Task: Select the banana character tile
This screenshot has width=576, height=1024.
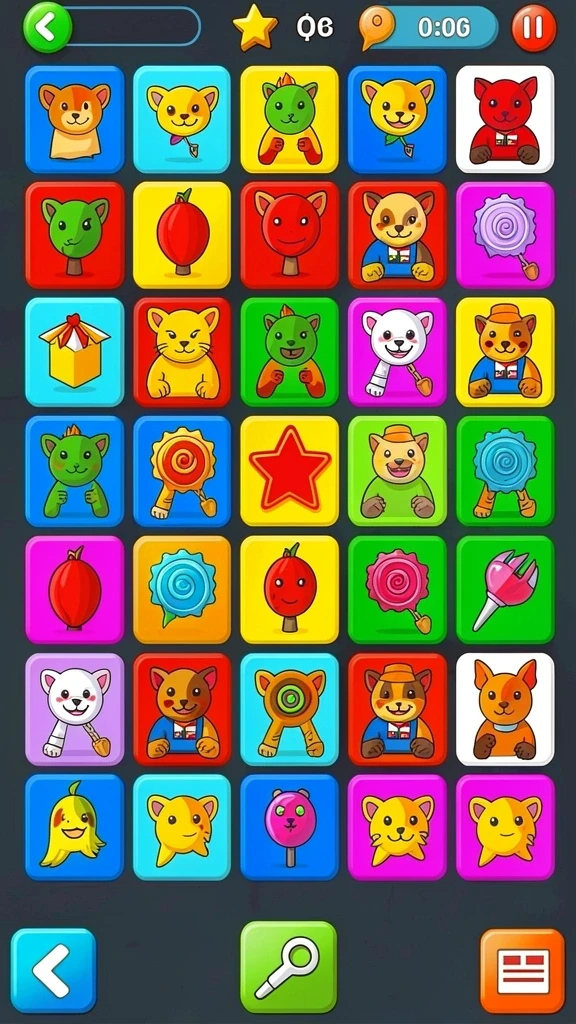Action: (74, 827)
